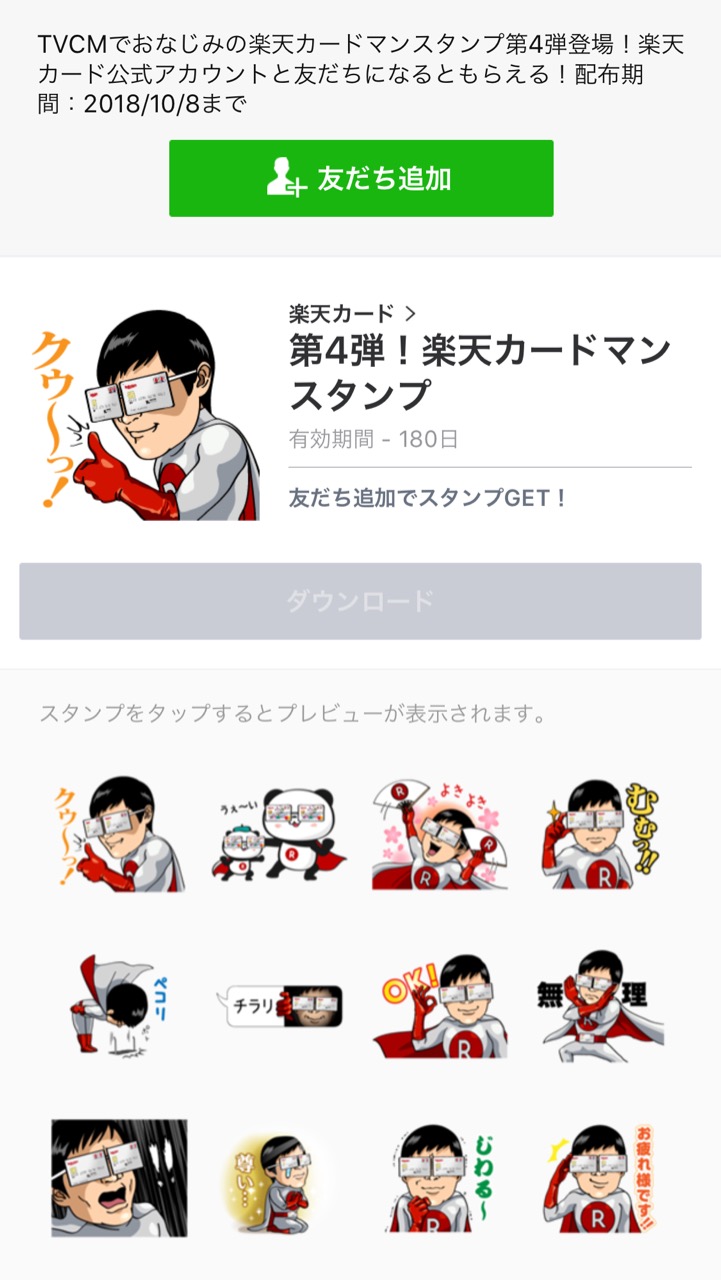The image size is (721, 1280).
Task: Preview the クウ〜っ! thumbs-up sticker in grid
Action: (119, 833)
